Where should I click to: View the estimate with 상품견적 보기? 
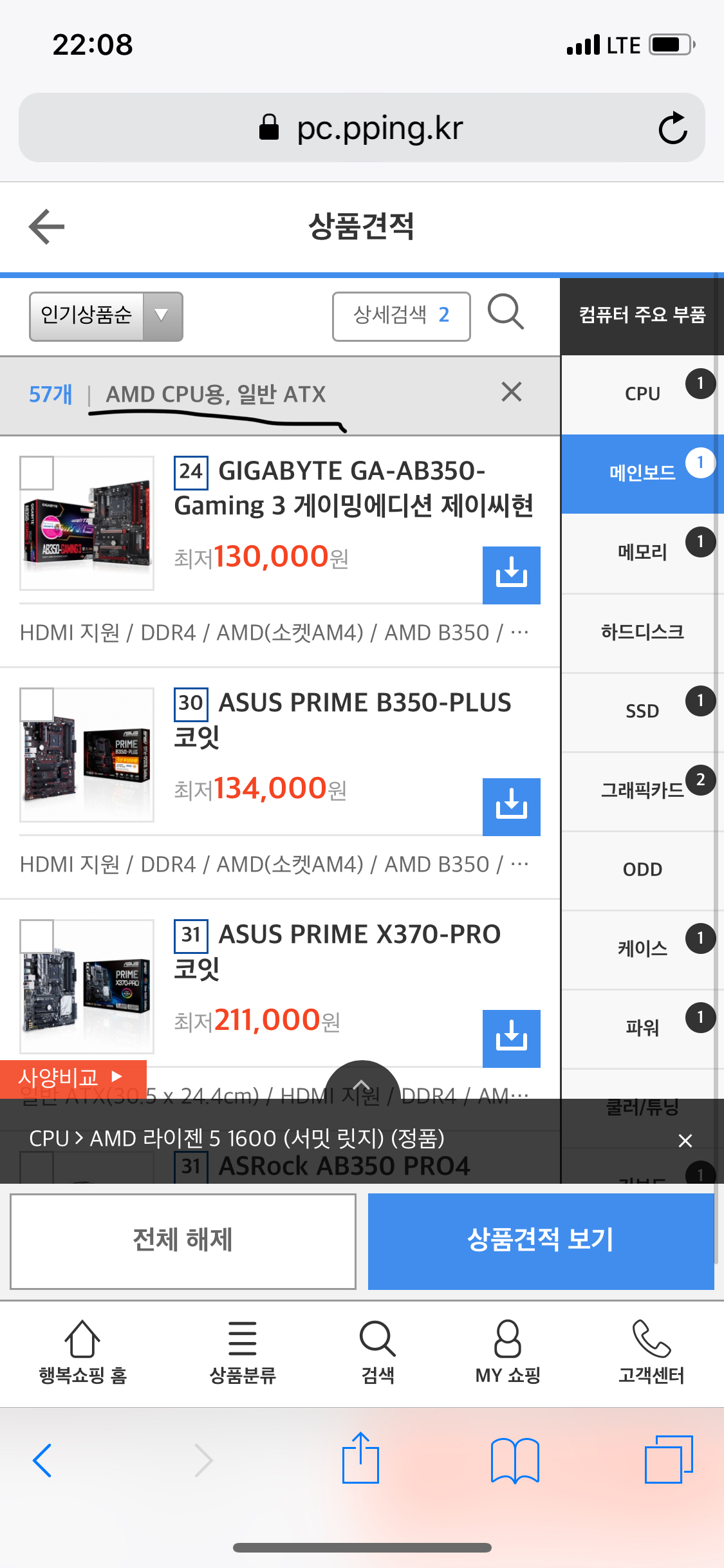pos(541,1241)
